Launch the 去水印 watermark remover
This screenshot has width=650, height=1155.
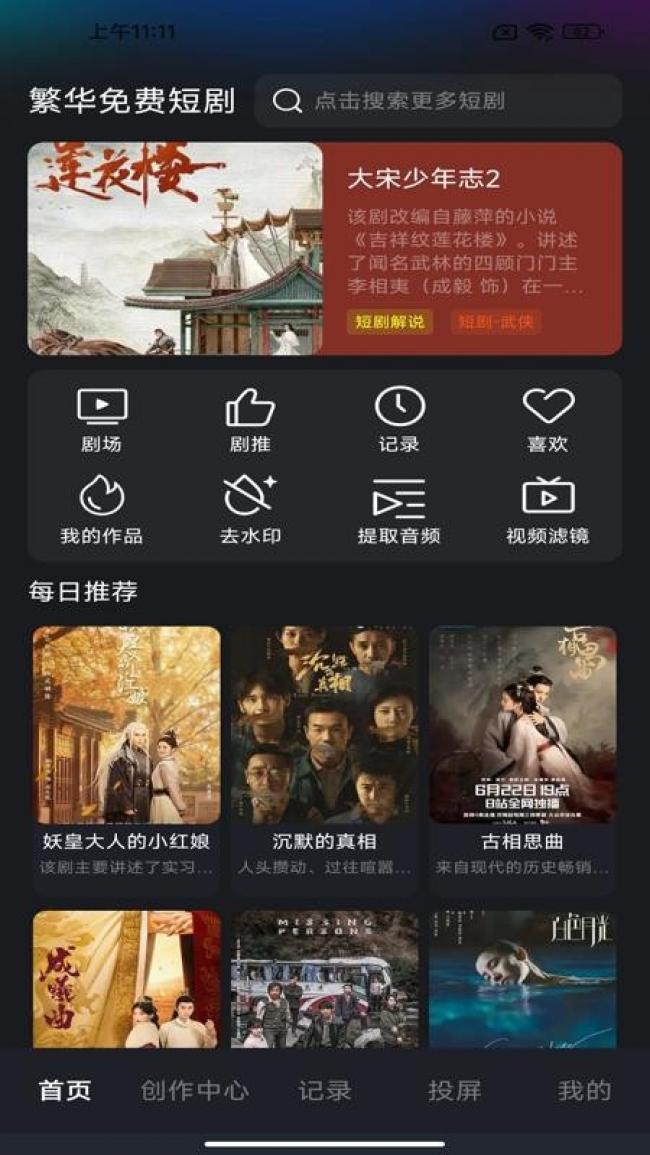click(250, 511)
